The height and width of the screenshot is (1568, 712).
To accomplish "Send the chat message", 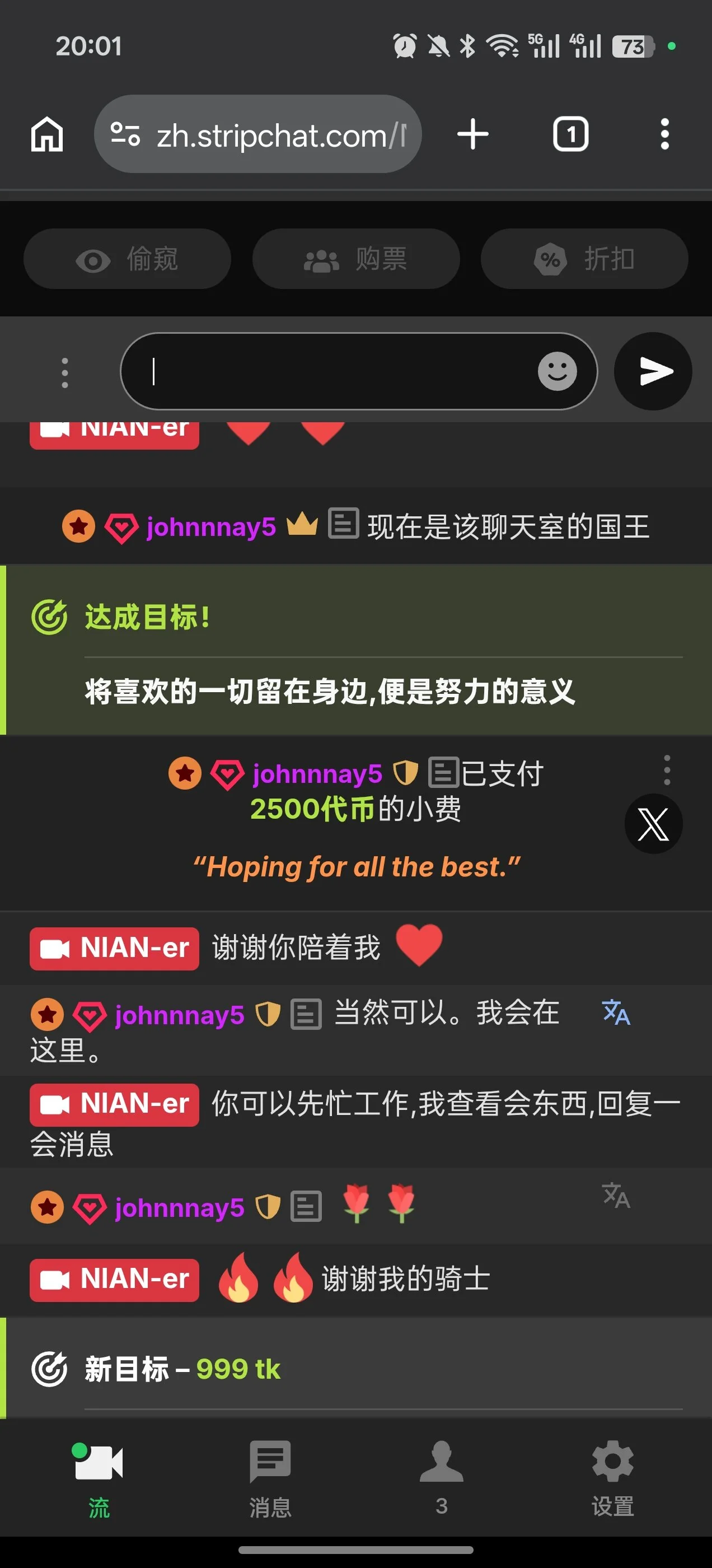I will coord(653,371).
